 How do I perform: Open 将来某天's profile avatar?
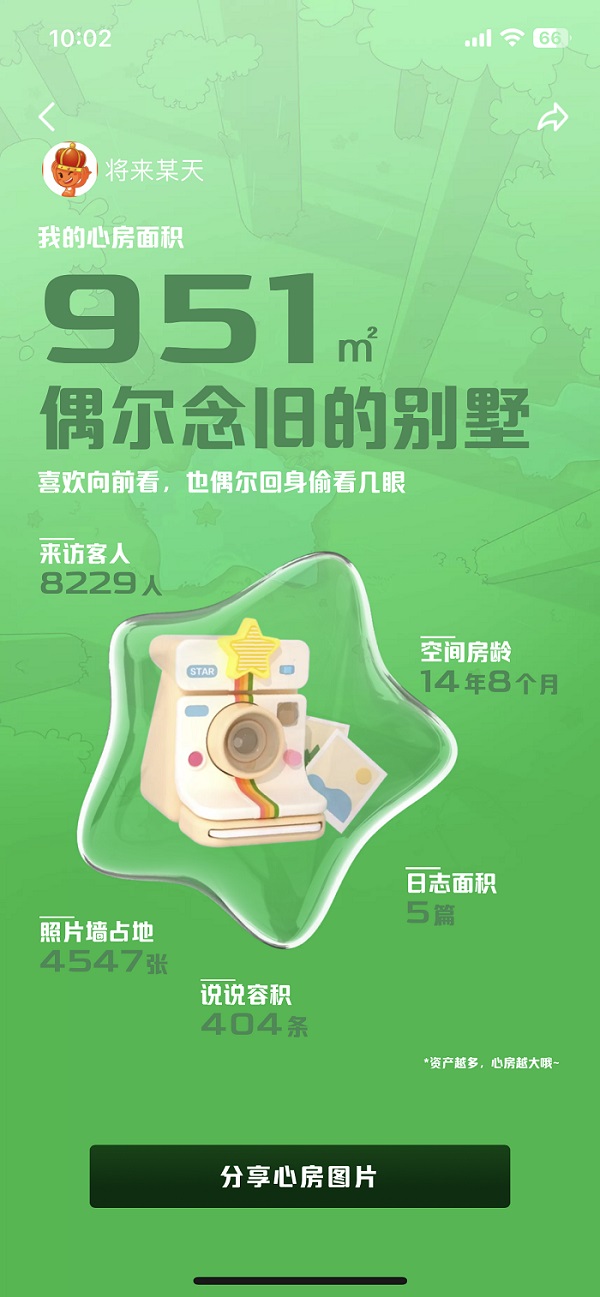[70, 170]
